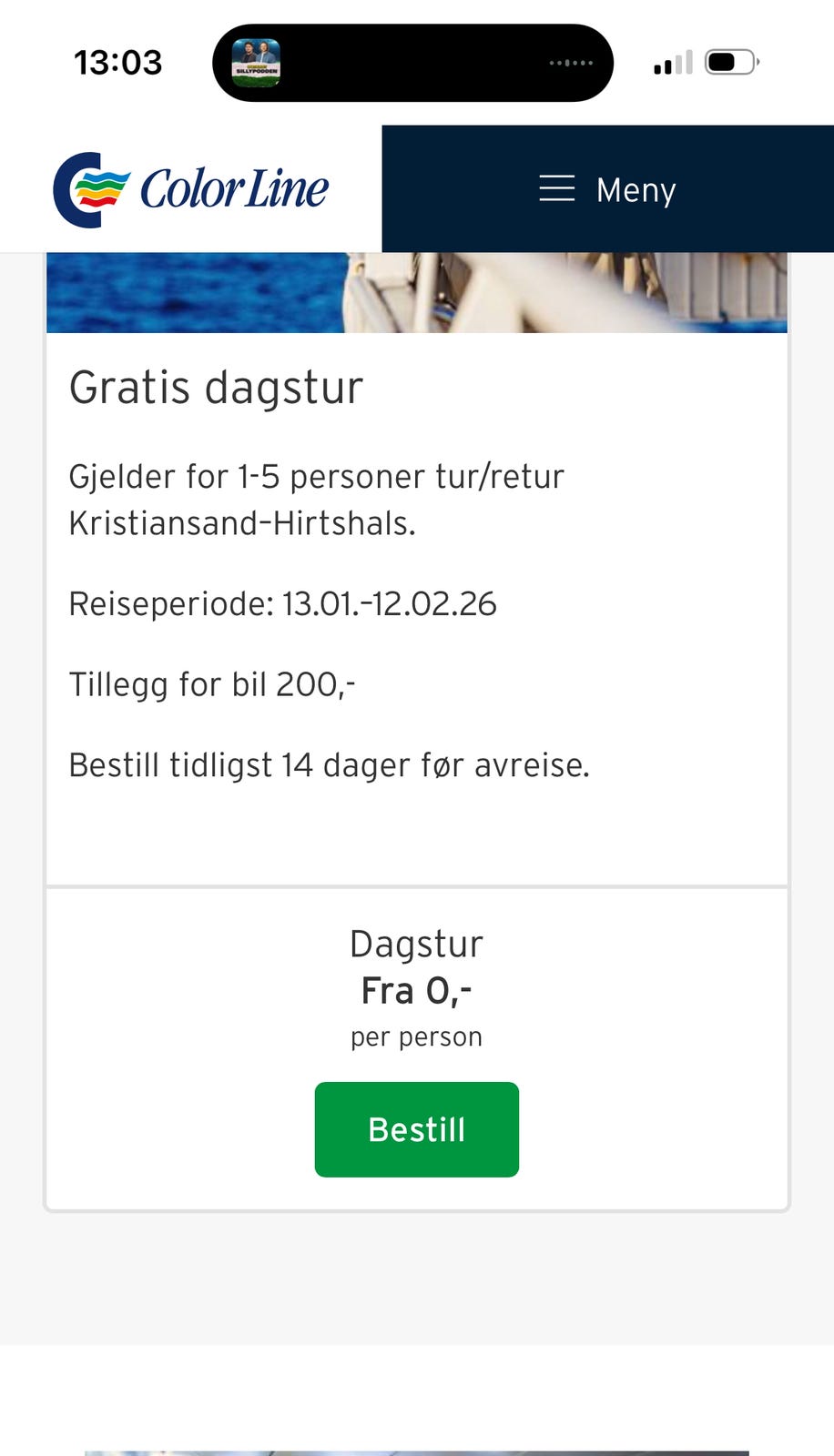Tap the hero ship image banner
Viewport: 834px width, 1456px height.
point(416,291)
